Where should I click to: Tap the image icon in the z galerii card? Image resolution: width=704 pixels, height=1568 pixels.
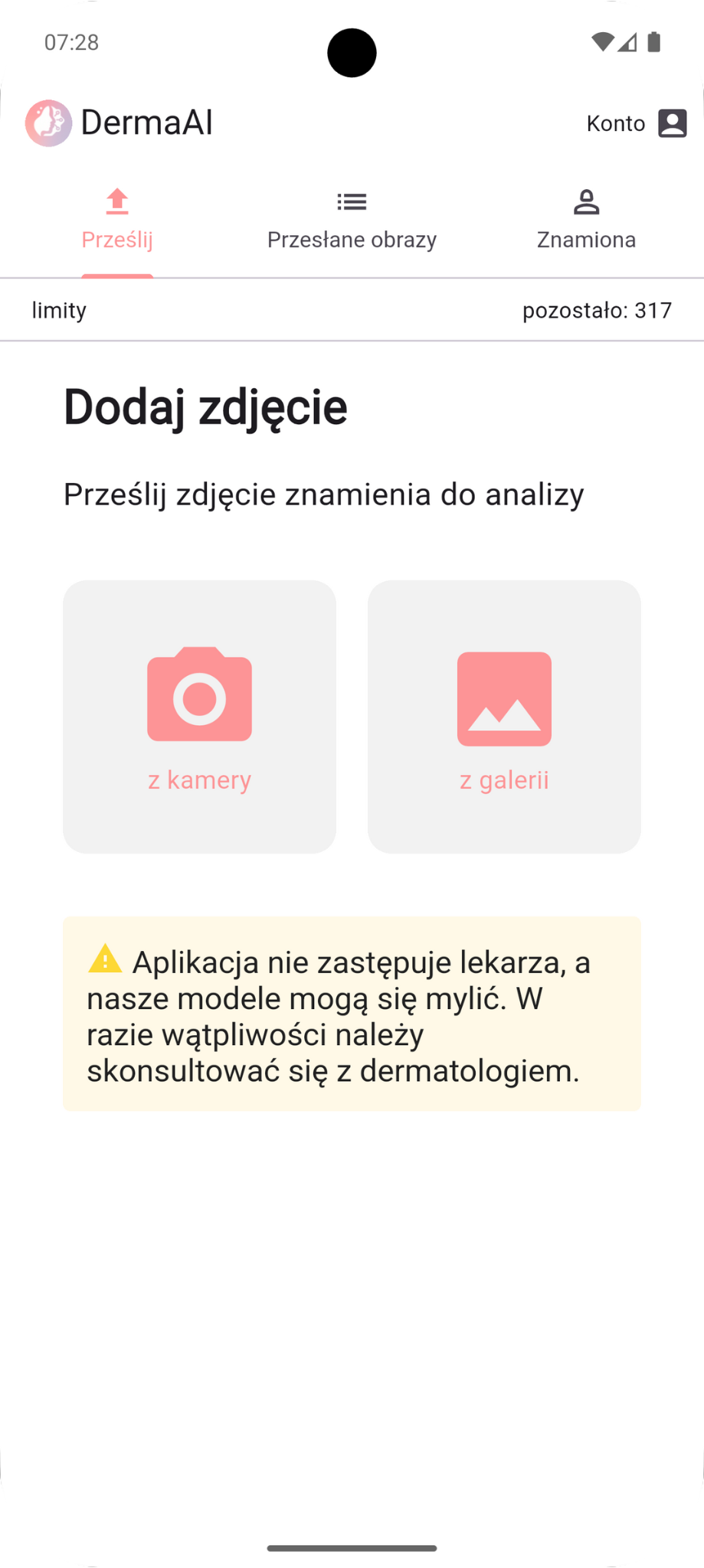[503, 698]
